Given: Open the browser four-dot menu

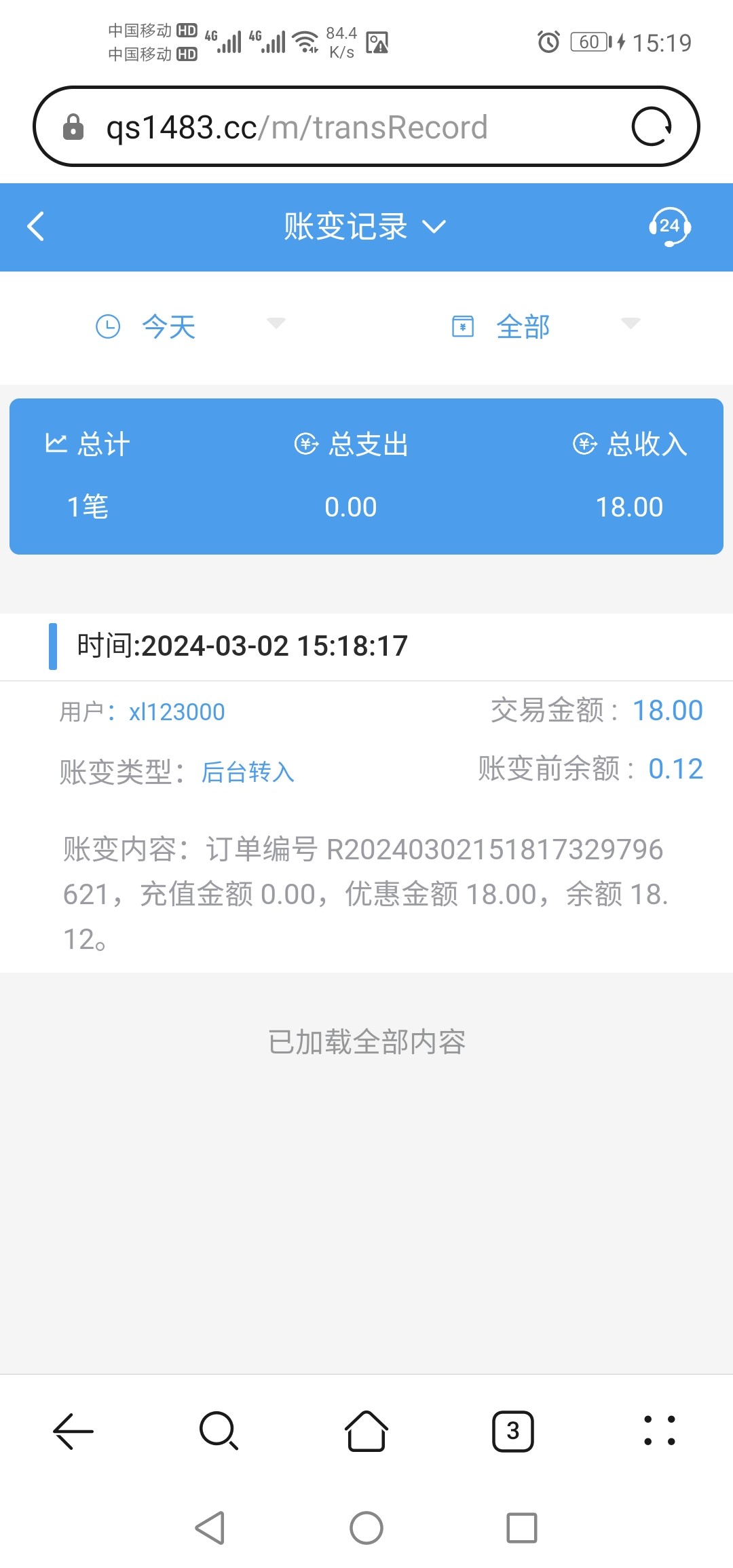Looking at the screenshot, I should pyautogui.click(x=660, y=1431).
